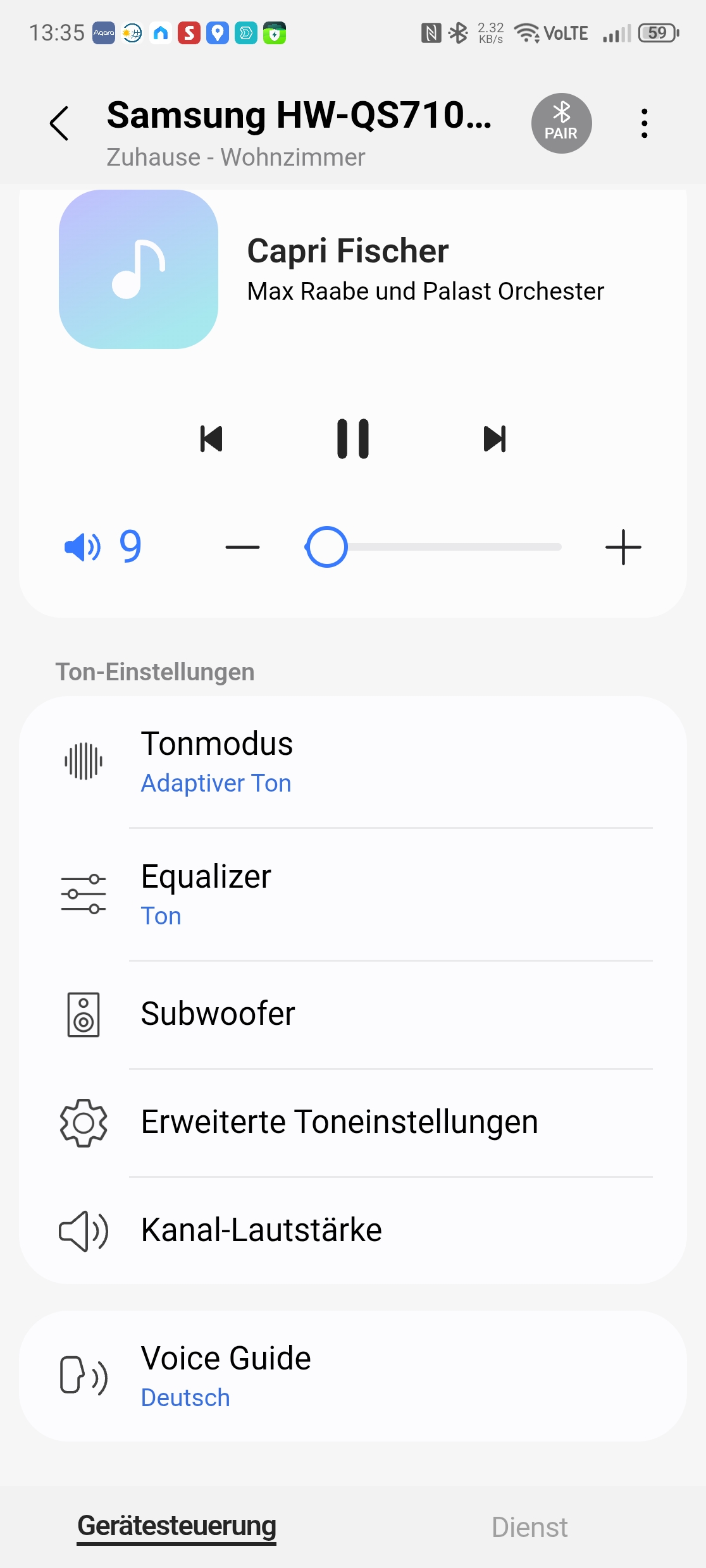706x1568 pixels.
Task: Pause the song Capri Fischer
Action: click(353, 439)
